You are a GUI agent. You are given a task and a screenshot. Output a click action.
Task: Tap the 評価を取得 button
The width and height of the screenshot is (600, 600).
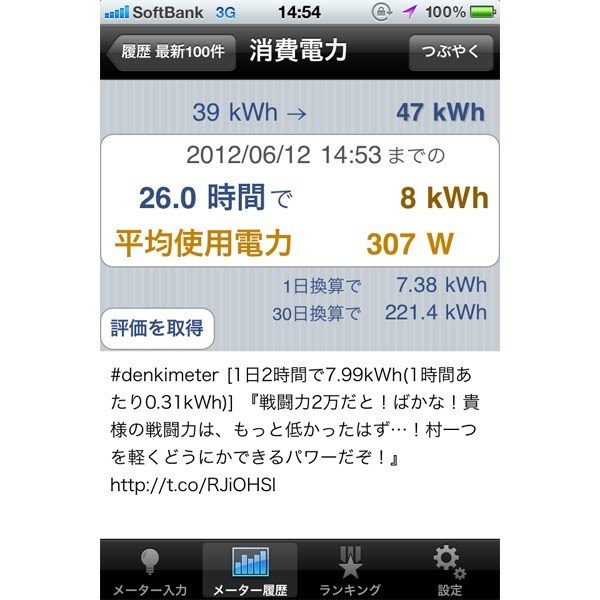click(x=157, y=327)
